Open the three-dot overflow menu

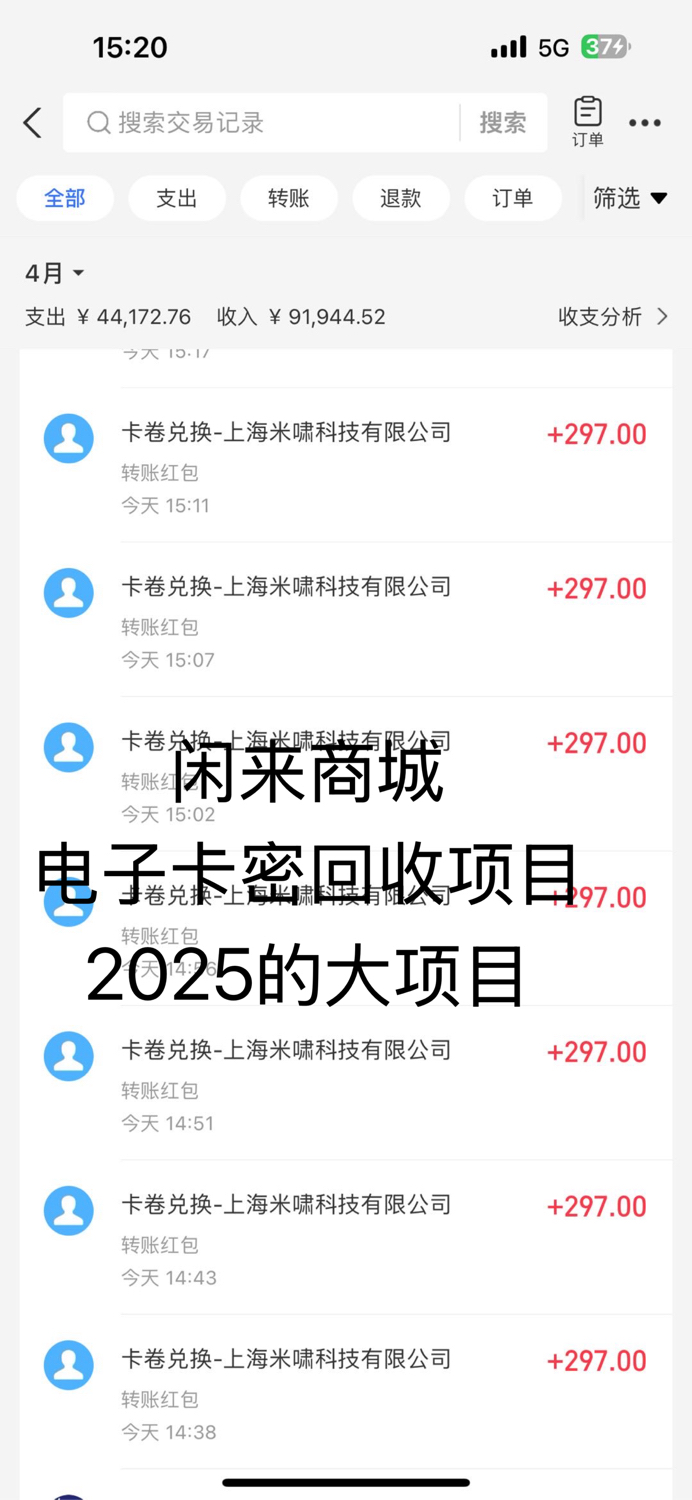[x=645, y=123]
